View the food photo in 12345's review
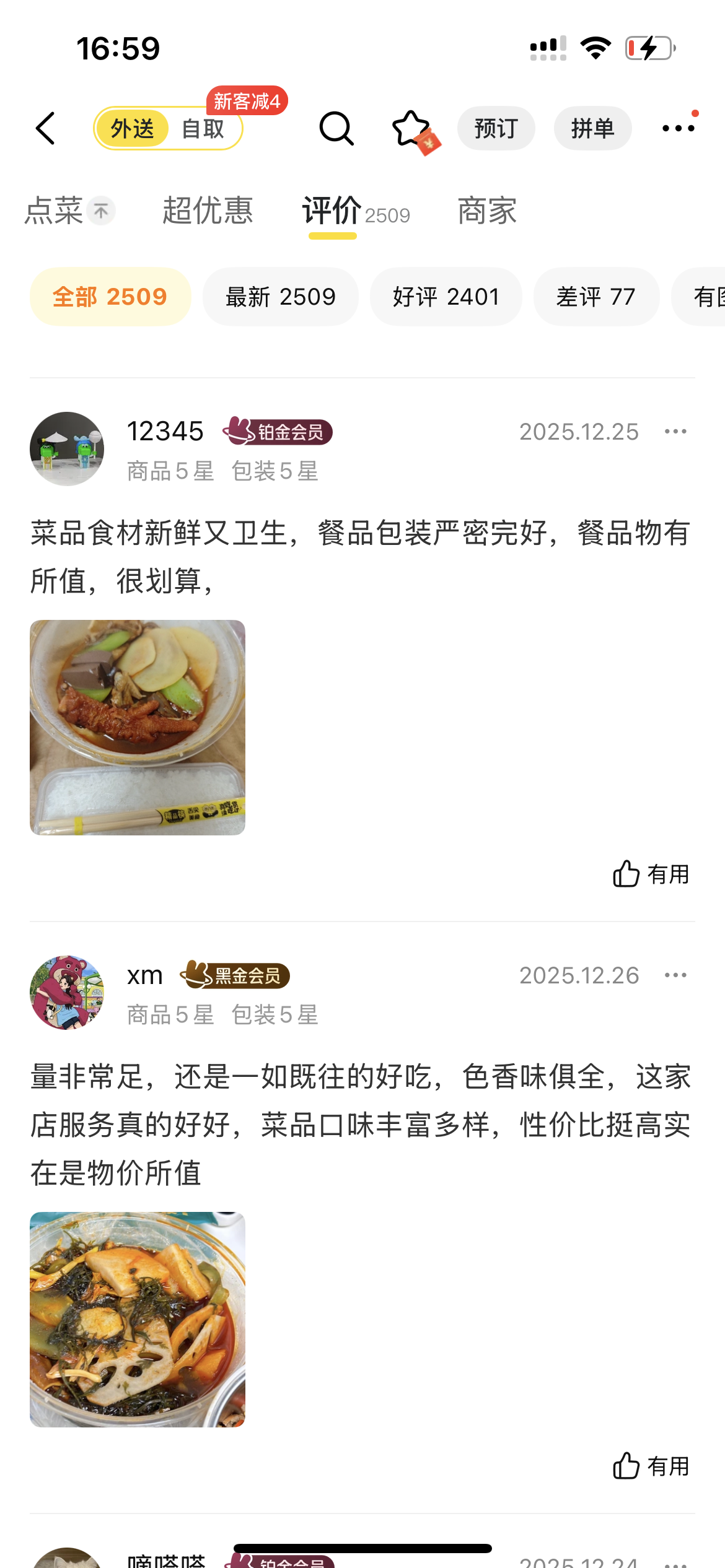This screenshot has height=1568, width=725. tap(138, 728)
